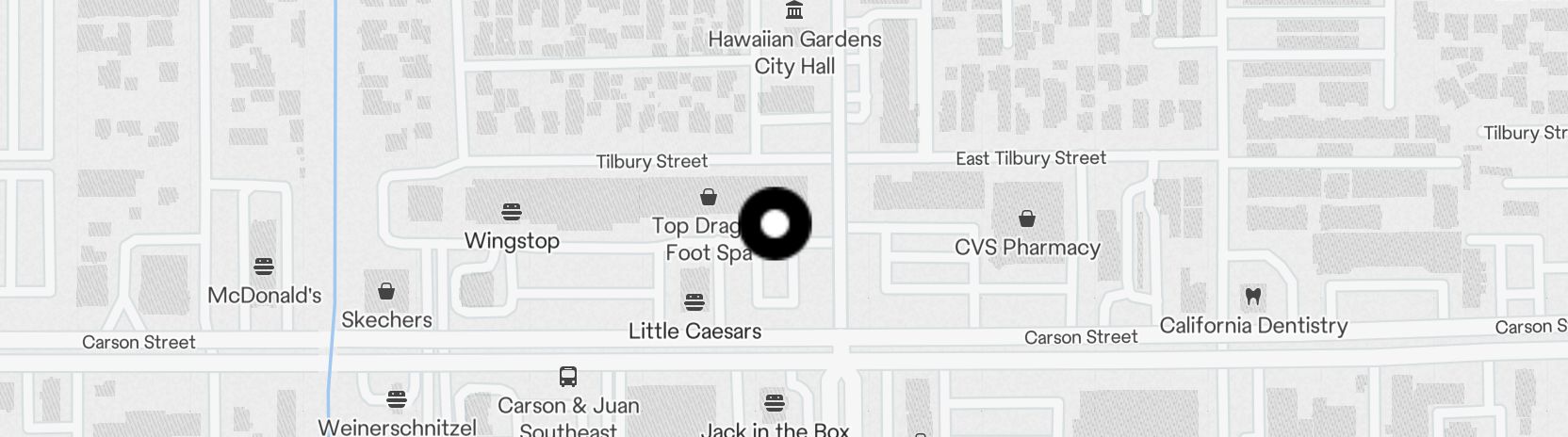
Task: Open the California Dentistry marker
Action: [x=1252, y=297]
